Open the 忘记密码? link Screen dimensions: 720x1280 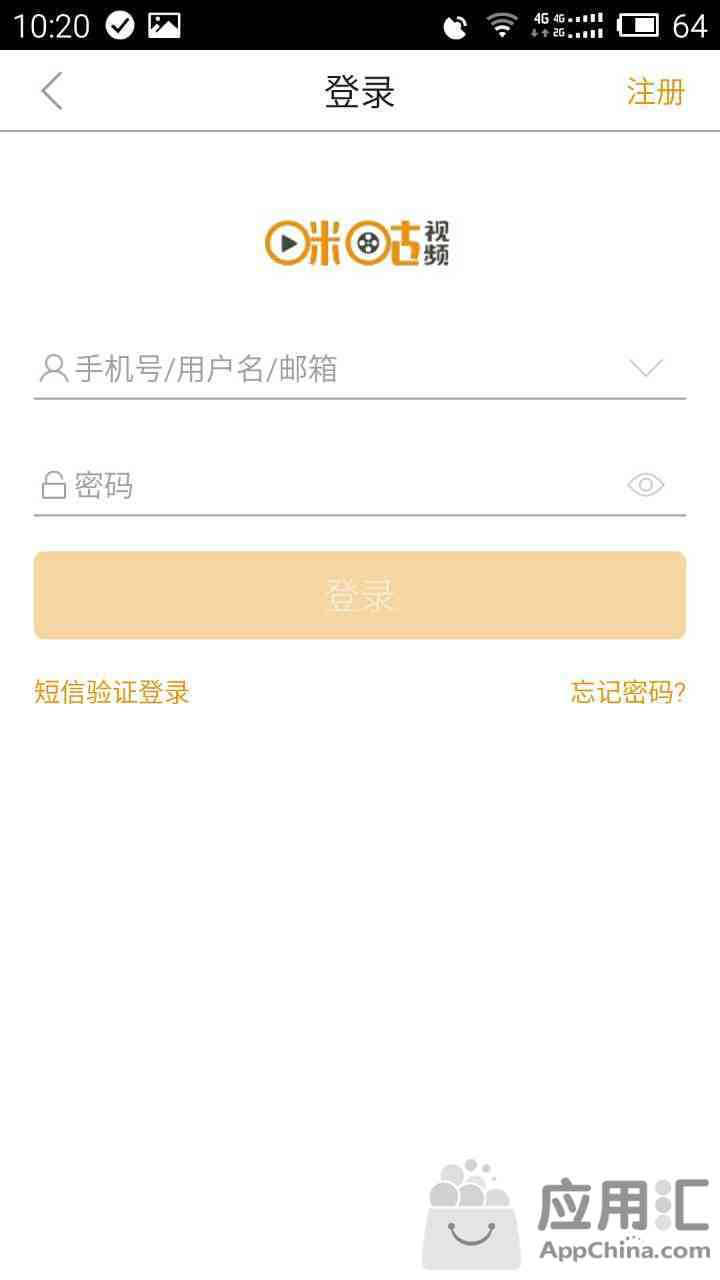(628, 692)
